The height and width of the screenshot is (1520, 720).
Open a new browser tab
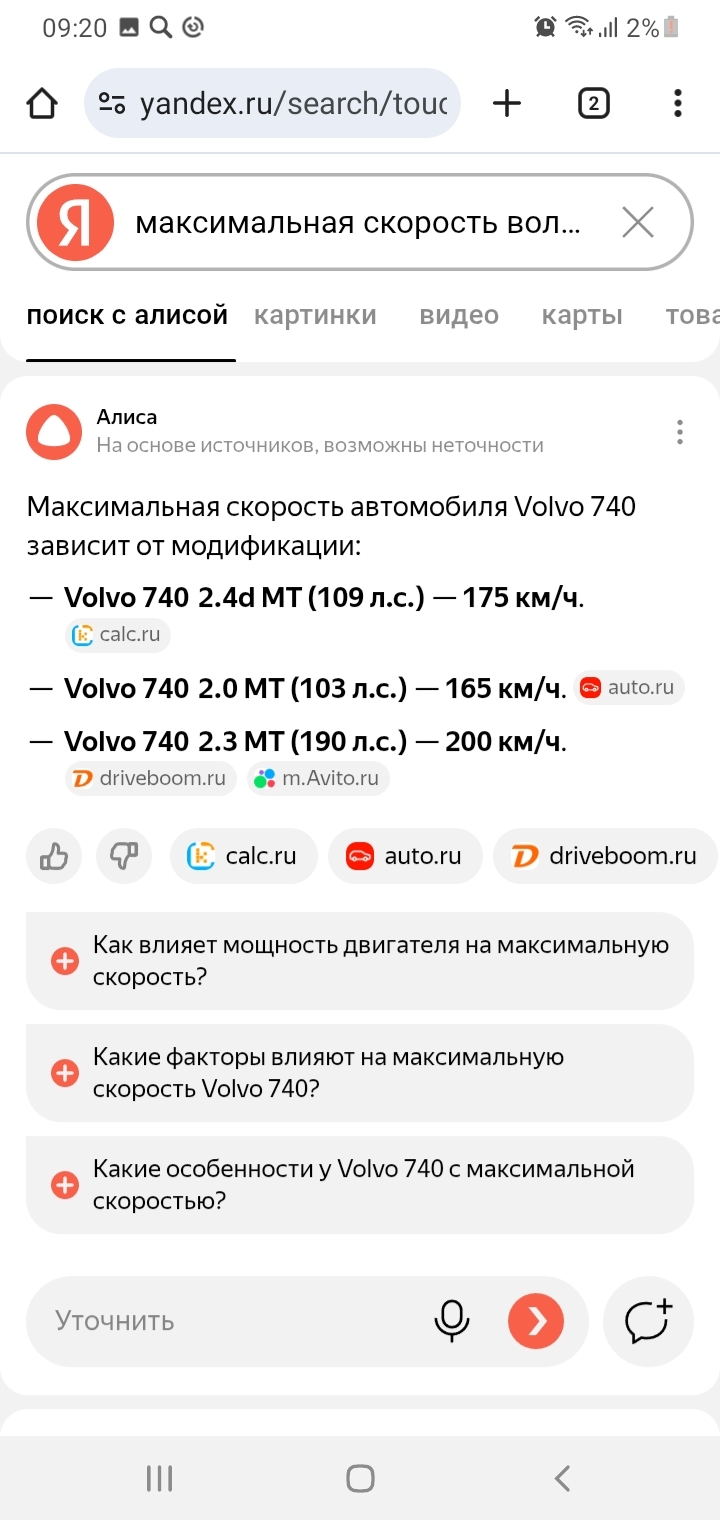click(x=507, y=103)
